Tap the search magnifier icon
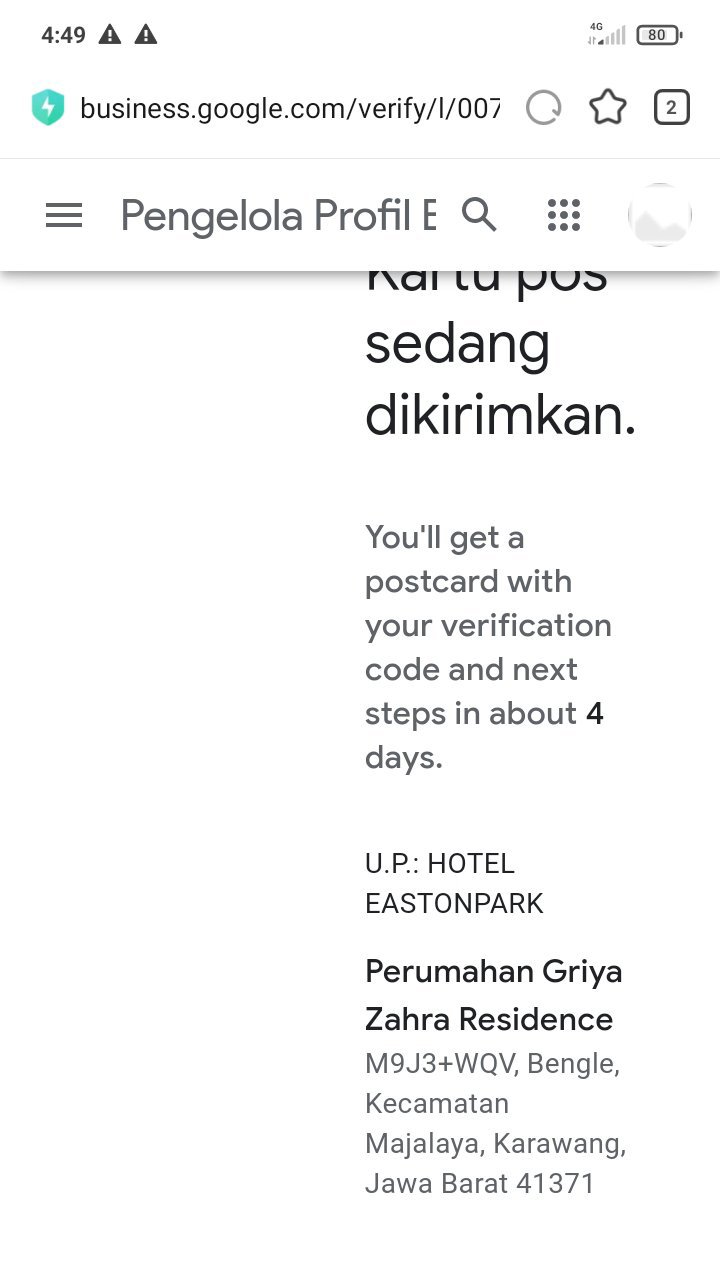Viewport: 720px width, 1280px height. click(479, 214)
